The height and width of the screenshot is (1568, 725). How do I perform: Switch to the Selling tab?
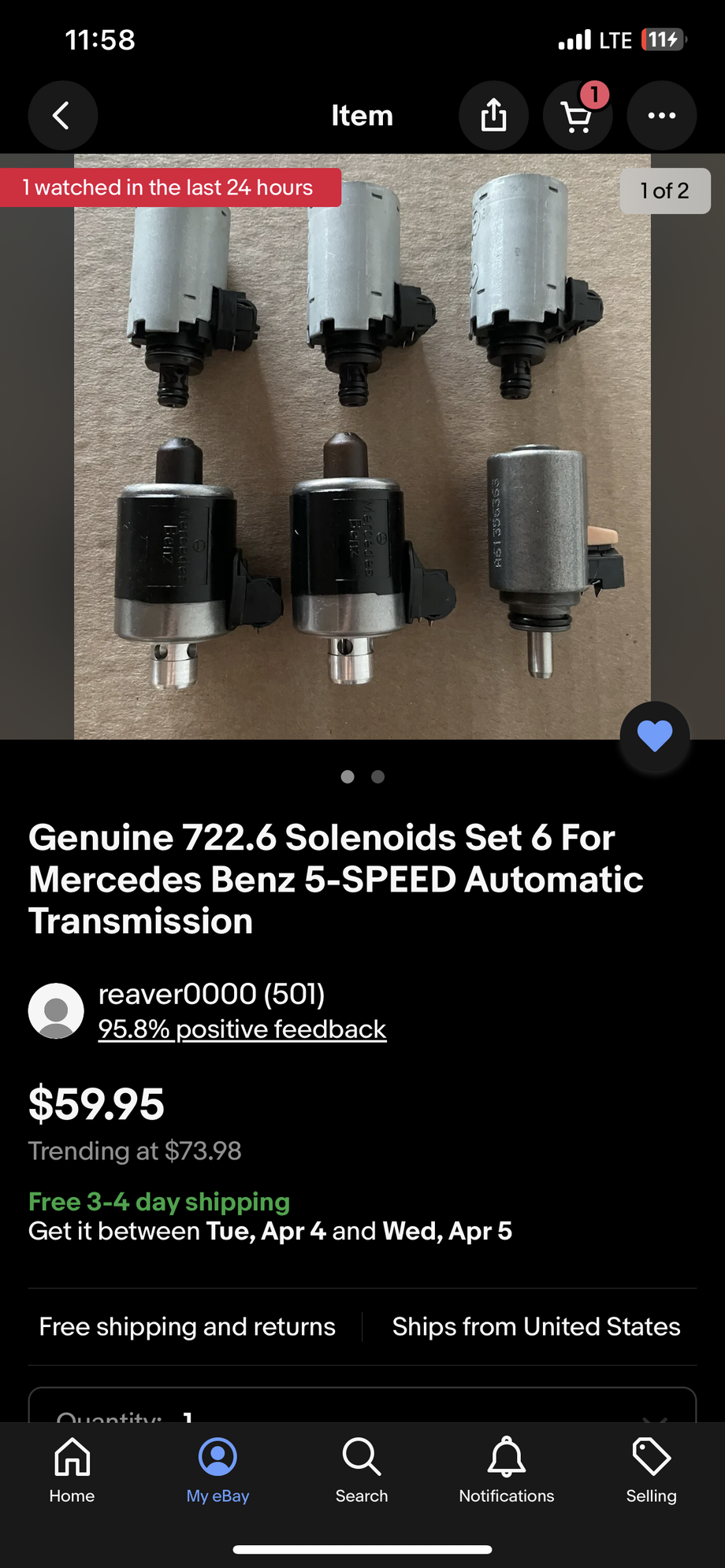point(652,1470)
